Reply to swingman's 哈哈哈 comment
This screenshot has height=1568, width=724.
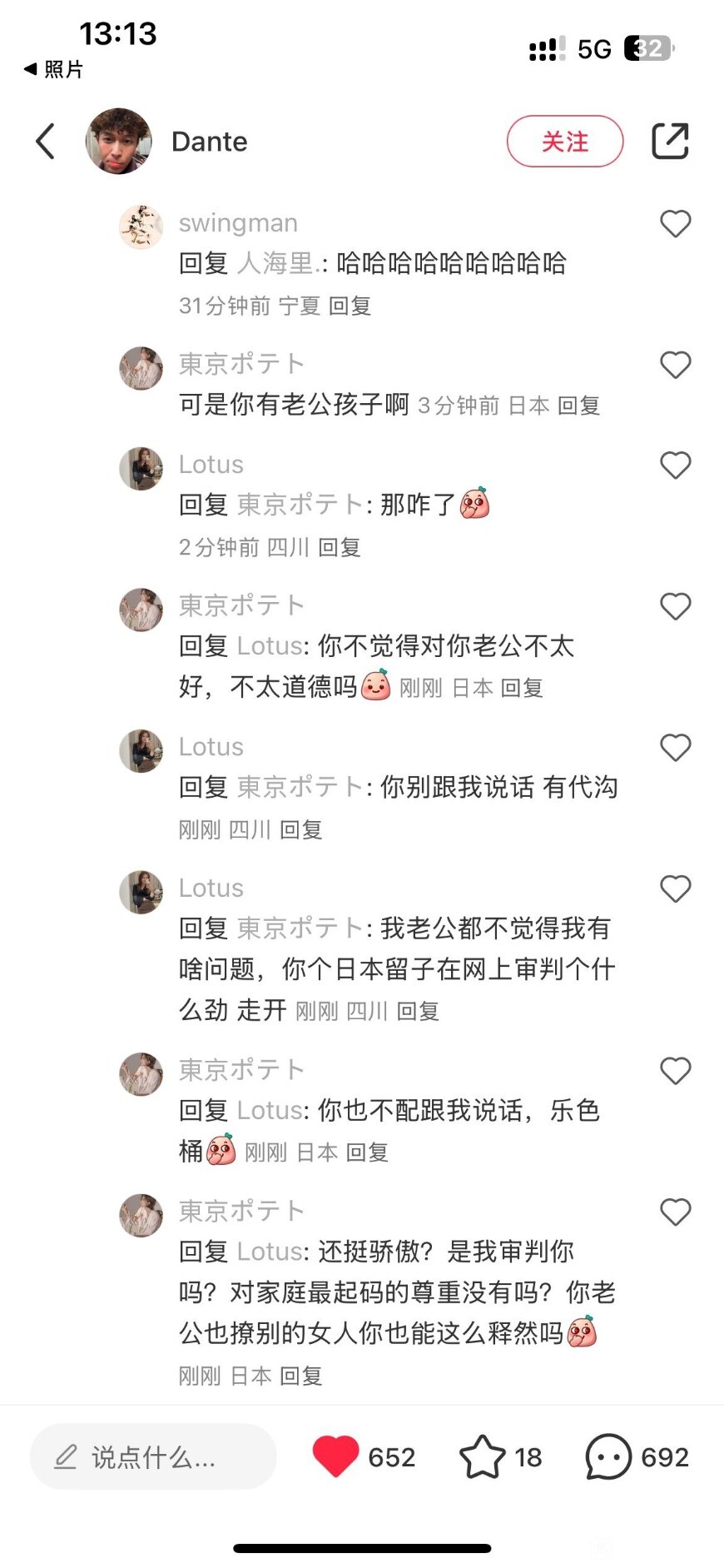[350, 306]
